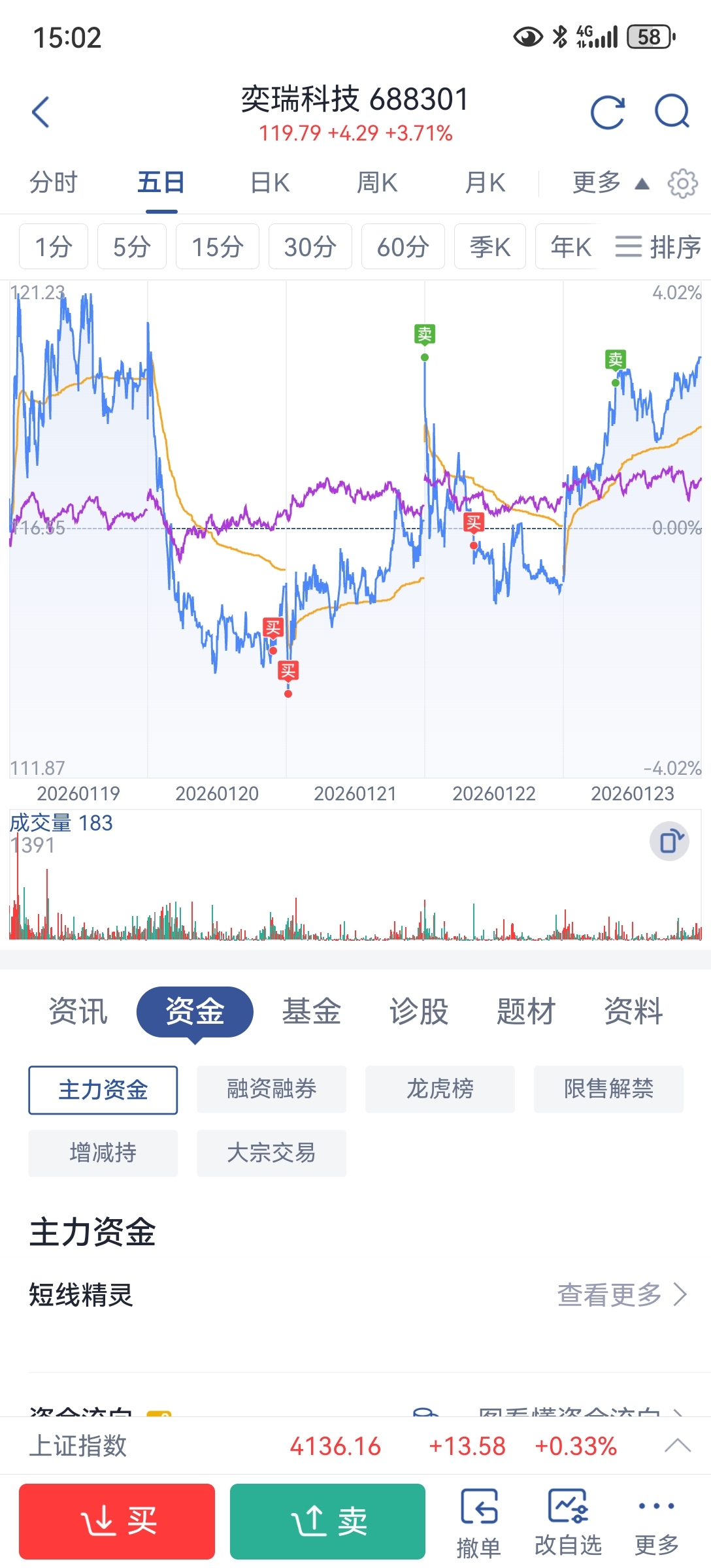Select the 15分 interval chip

[x=218, y=246]
